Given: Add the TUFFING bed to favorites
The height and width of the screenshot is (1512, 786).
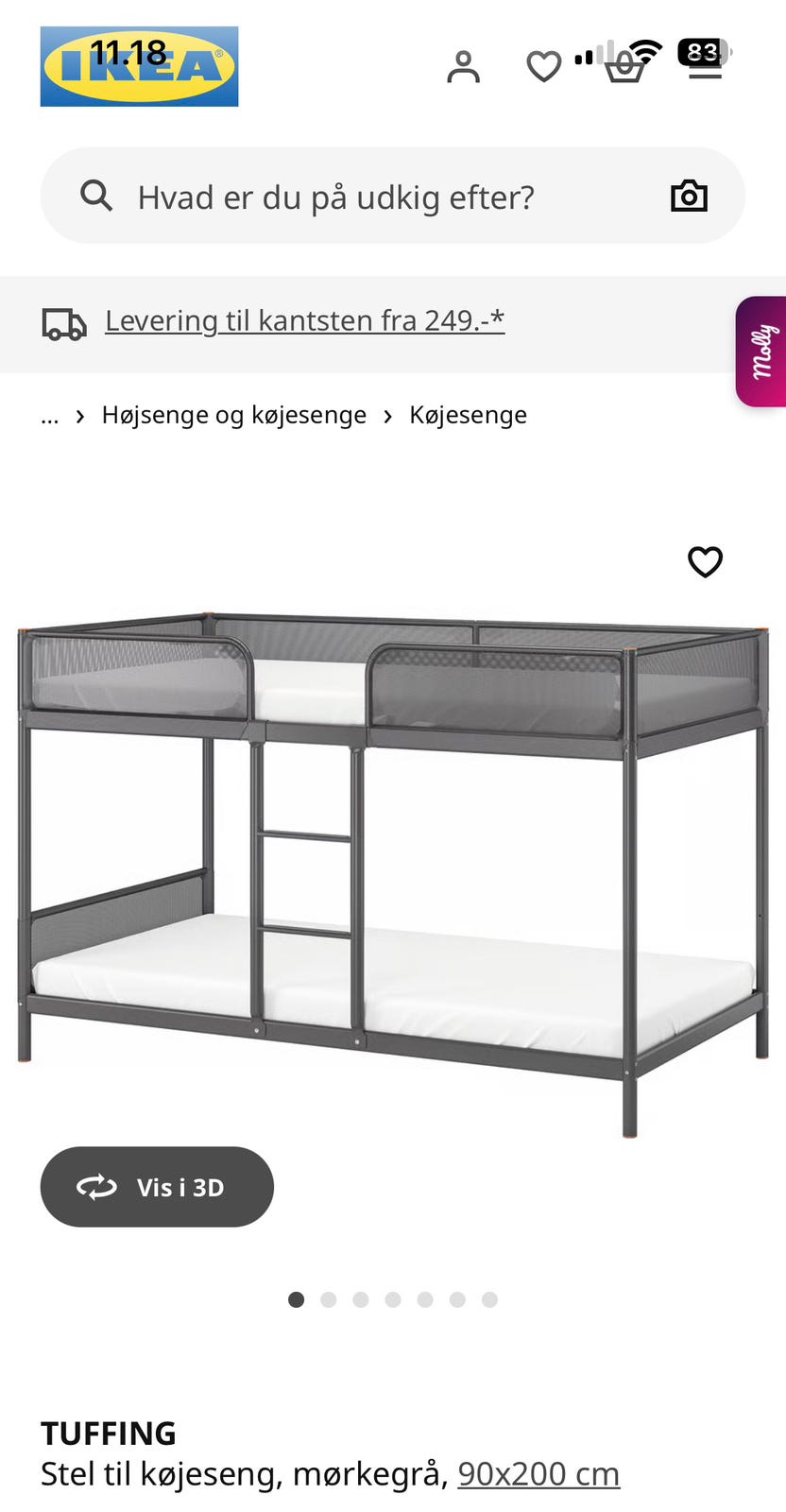Looking at the screenshot, I should (705, 562).
